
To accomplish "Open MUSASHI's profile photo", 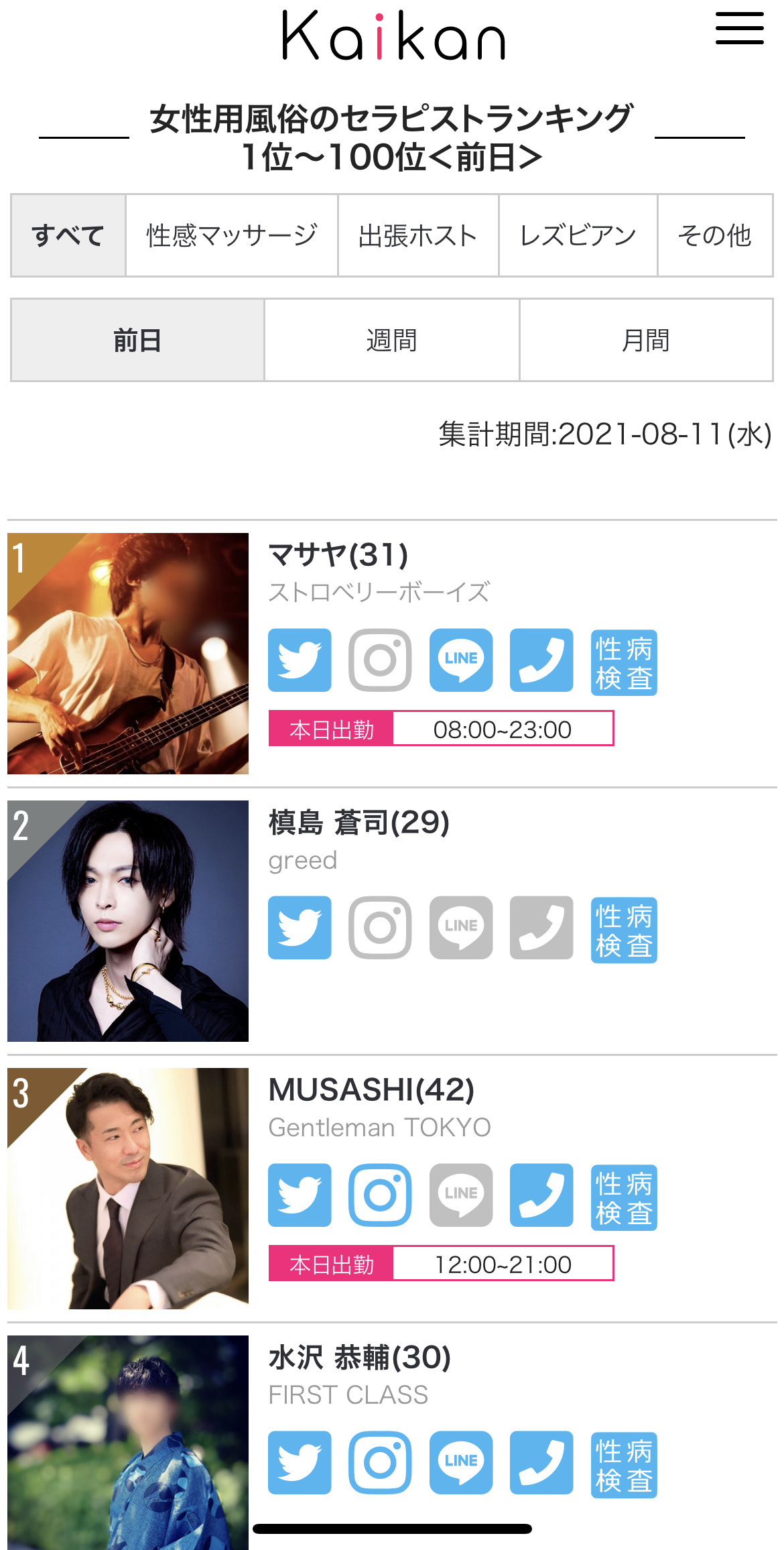I will coord(128,1189).
